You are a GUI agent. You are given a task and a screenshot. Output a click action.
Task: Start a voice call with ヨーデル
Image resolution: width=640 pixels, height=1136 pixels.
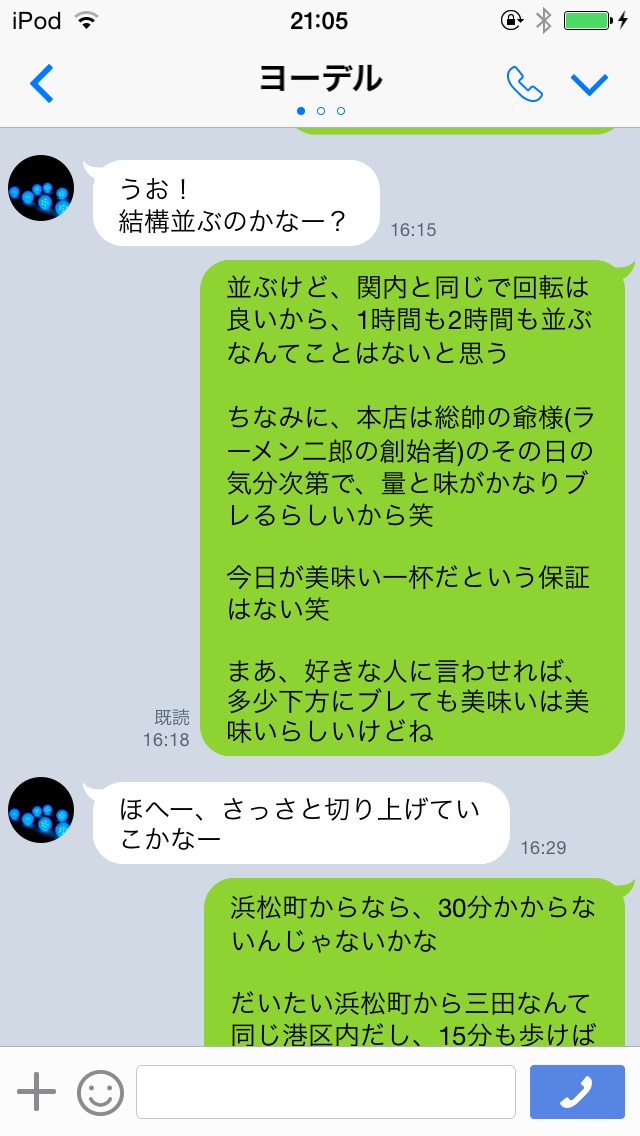coord(524,84)
